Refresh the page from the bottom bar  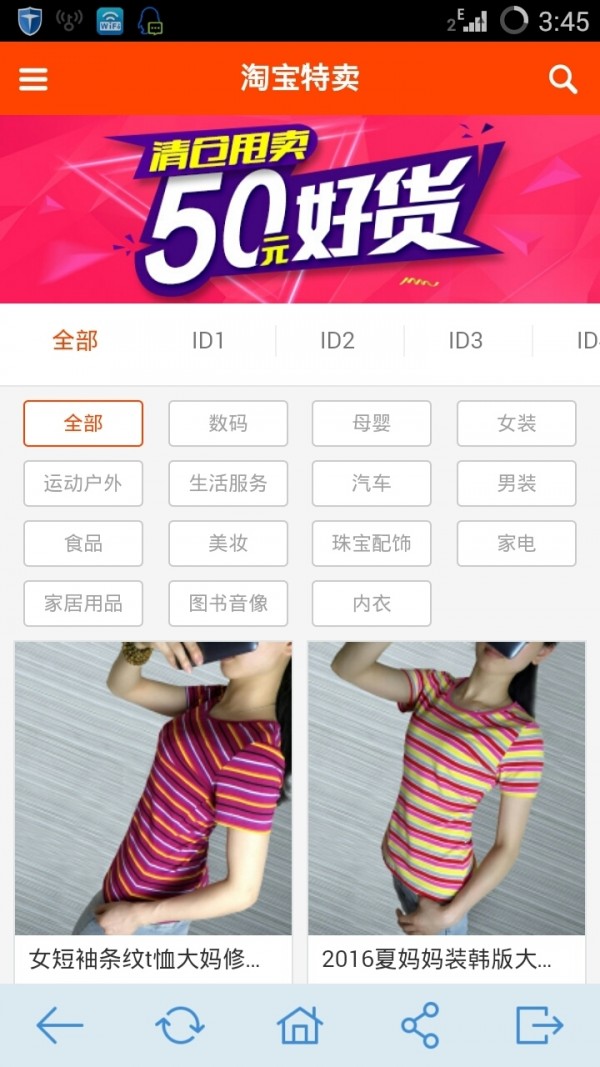[180, 1025]
